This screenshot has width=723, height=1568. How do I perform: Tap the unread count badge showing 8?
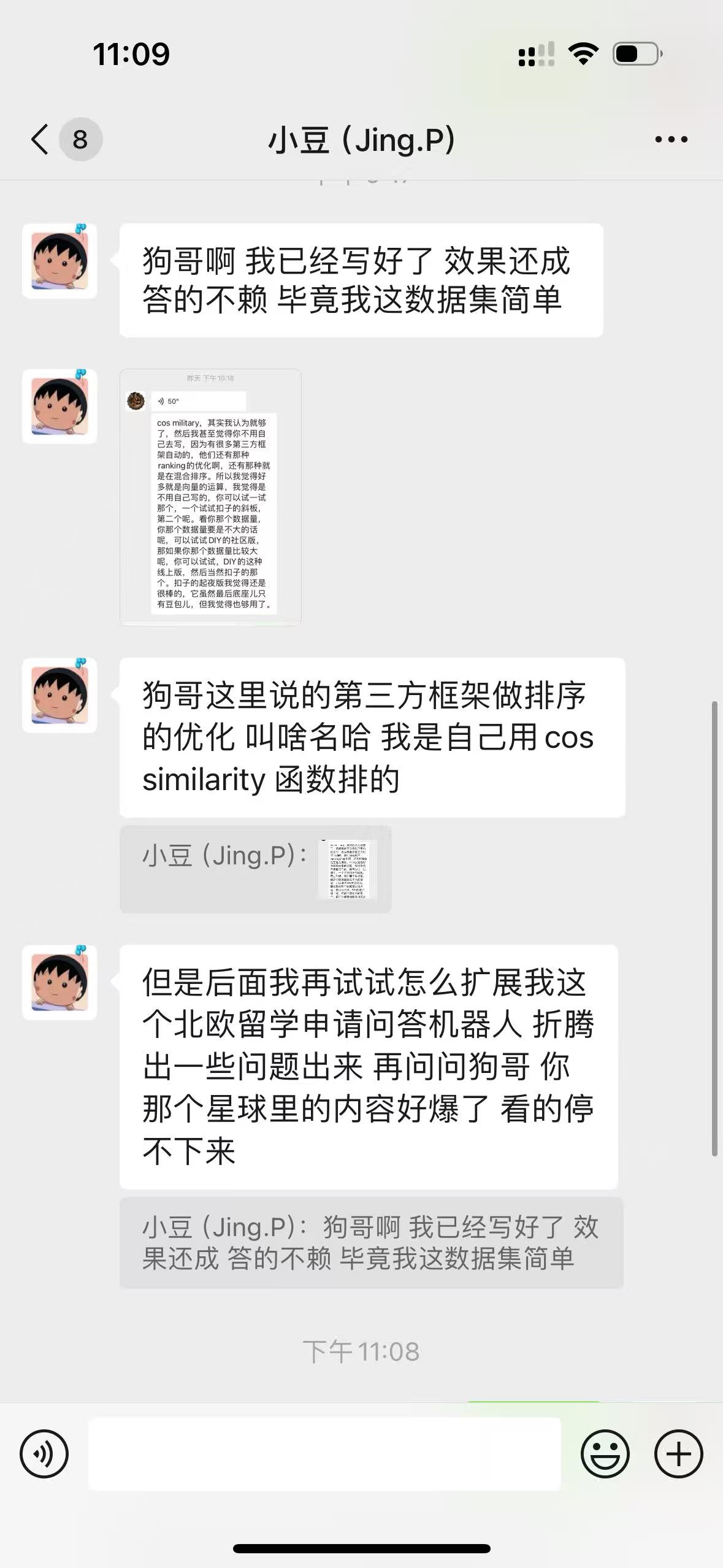tap(80, 139)
